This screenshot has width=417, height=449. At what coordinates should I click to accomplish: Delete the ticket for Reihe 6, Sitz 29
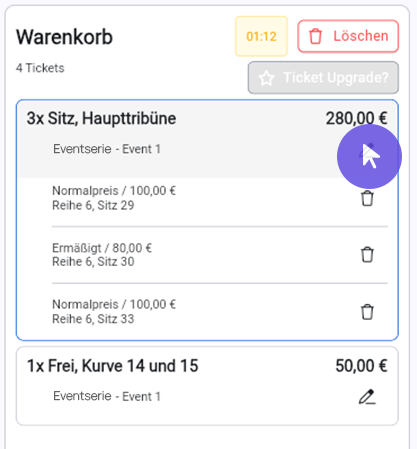(367, 199)
